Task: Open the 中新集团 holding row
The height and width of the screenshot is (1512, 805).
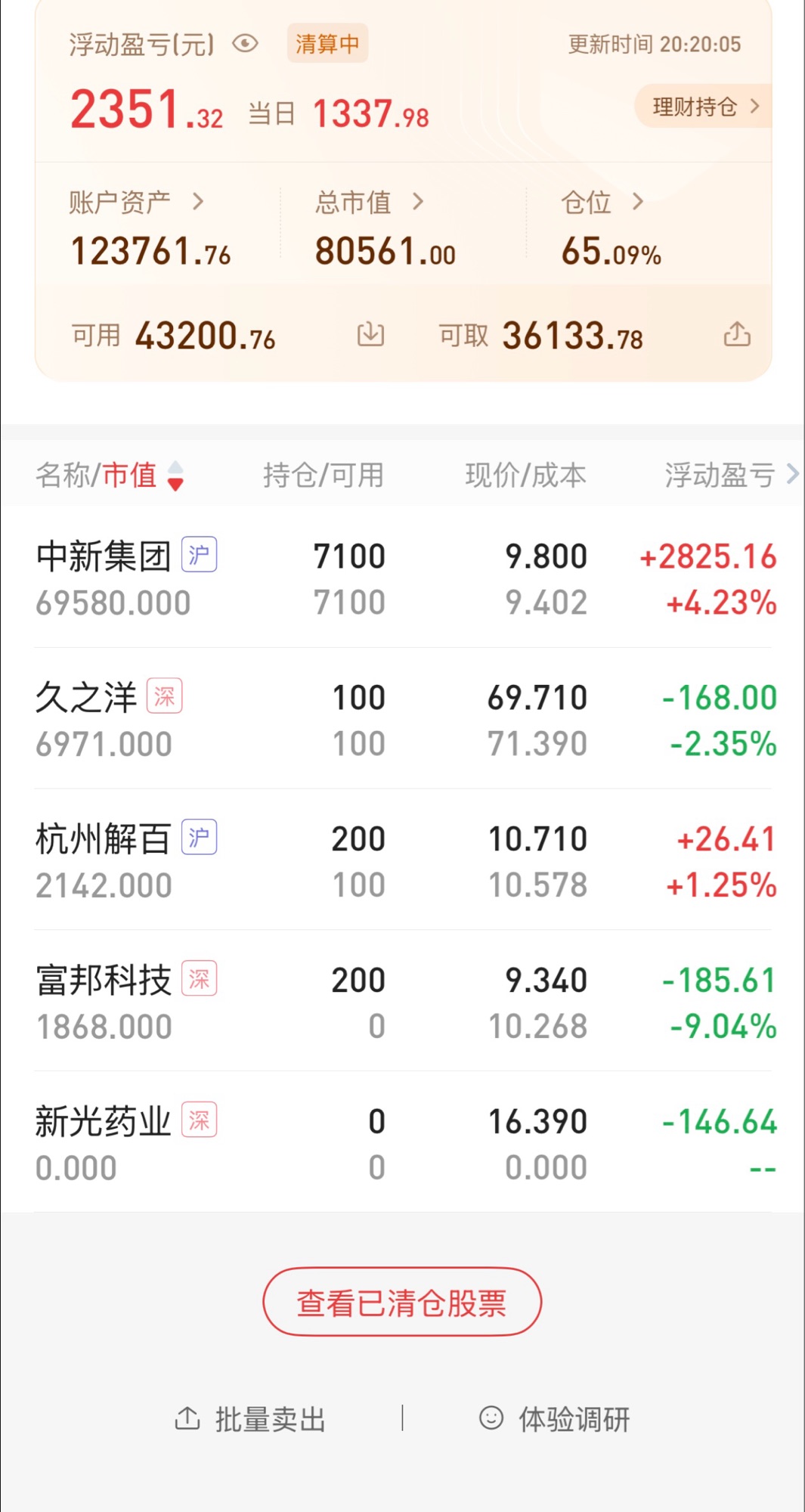Action: (x=402, y=578)
